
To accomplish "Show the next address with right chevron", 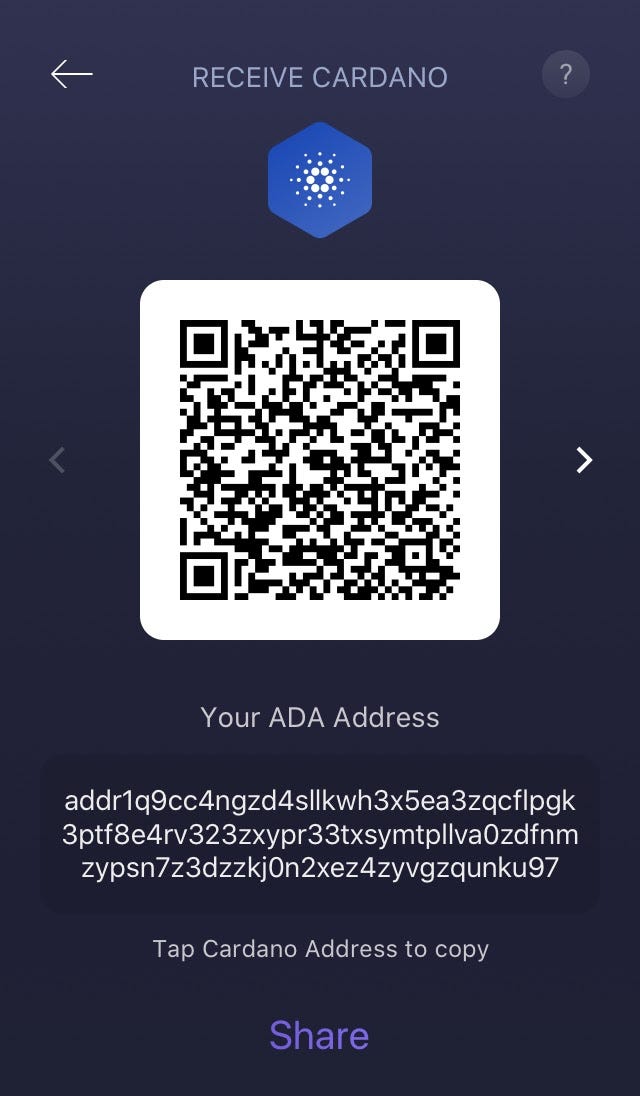I will click(584, 460).
